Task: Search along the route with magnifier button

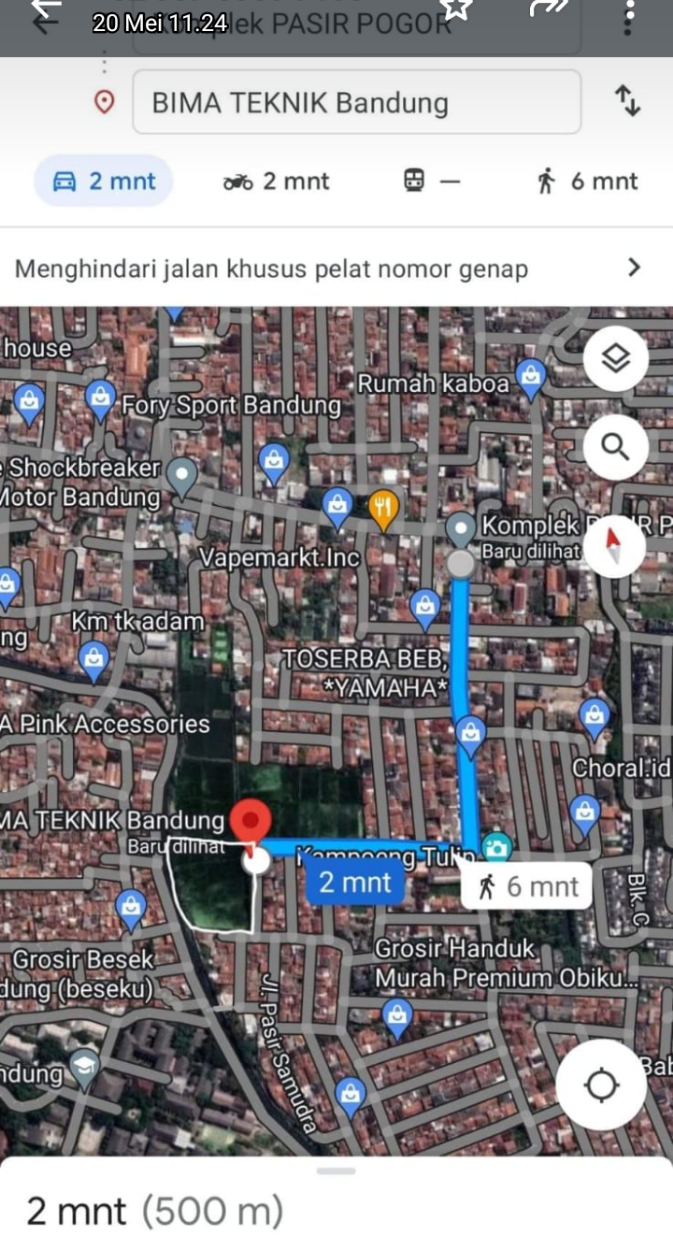Action: [616, 446]
